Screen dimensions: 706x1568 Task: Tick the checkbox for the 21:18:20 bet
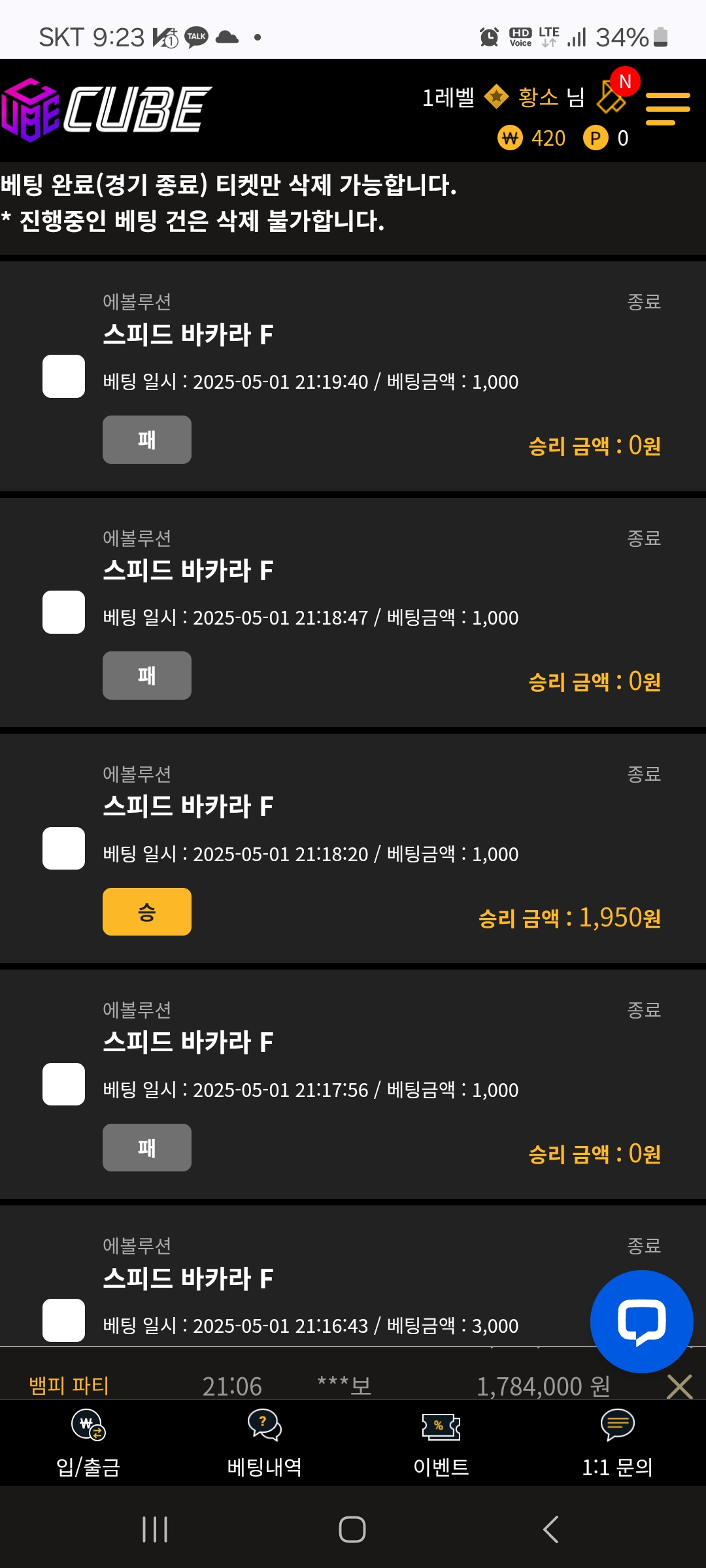63,848
